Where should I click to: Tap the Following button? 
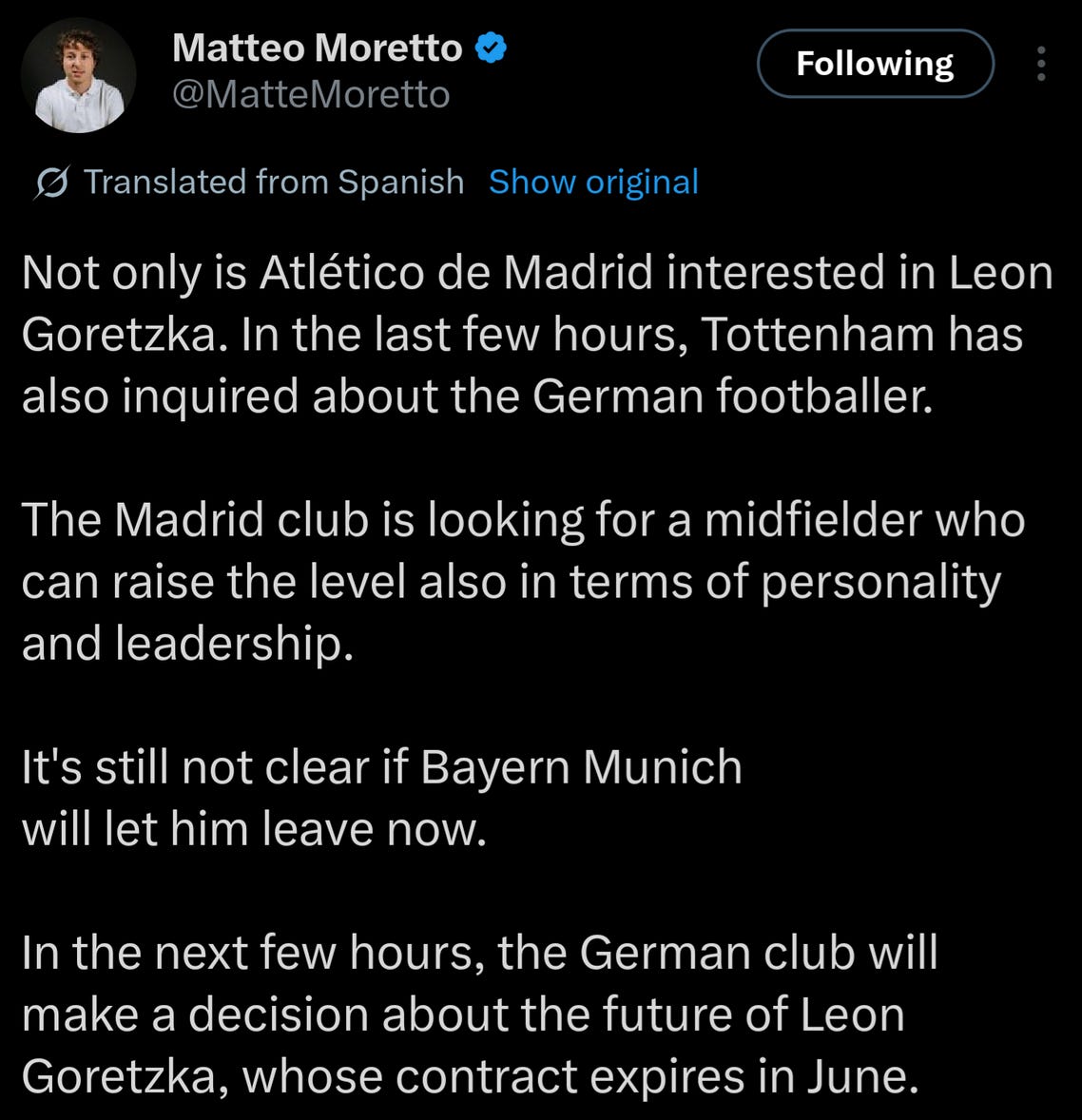pyautogui.click(x=875, y=64)
